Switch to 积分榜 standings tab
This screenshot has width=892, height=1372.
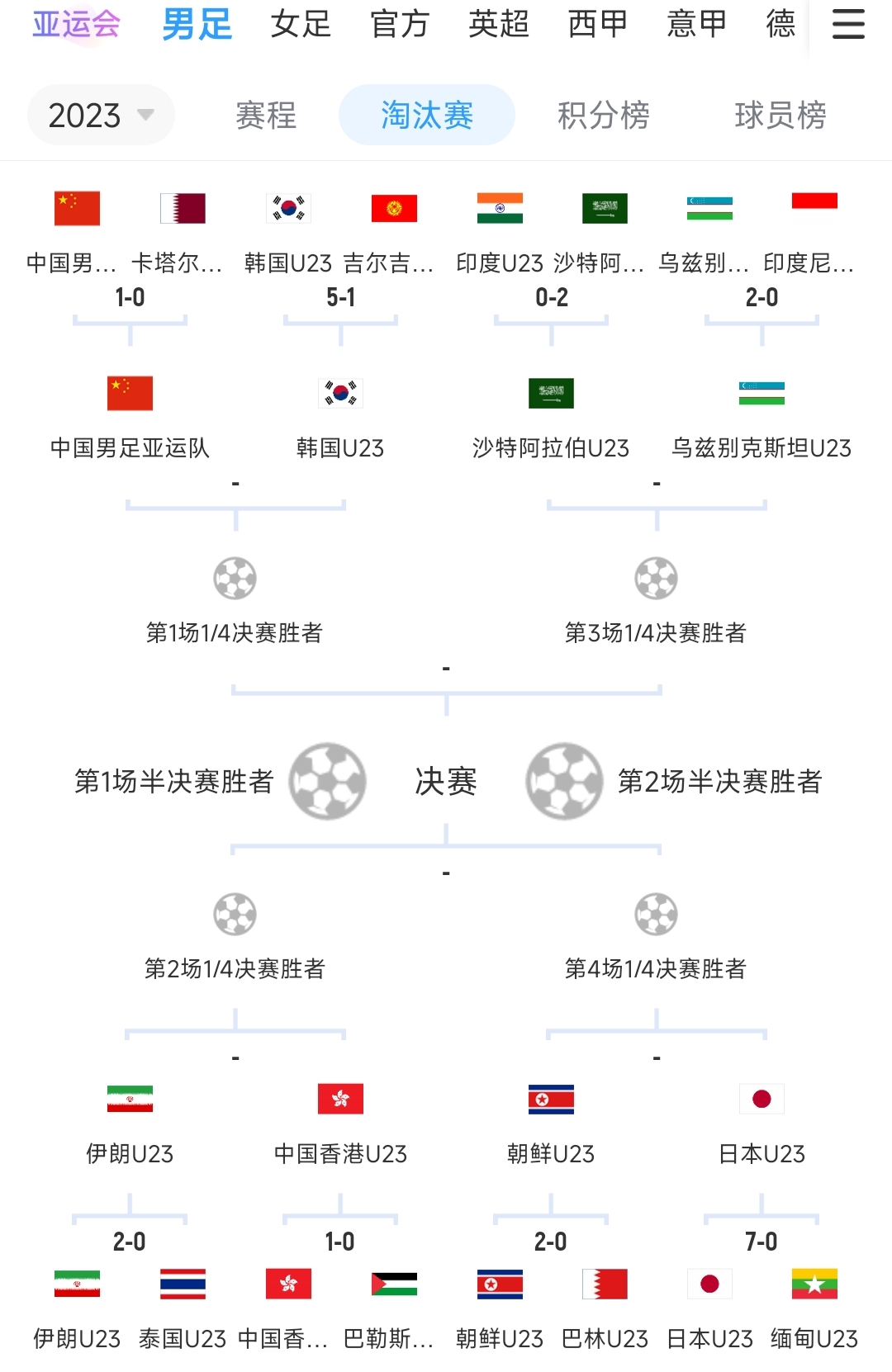(x=604, y=115)
